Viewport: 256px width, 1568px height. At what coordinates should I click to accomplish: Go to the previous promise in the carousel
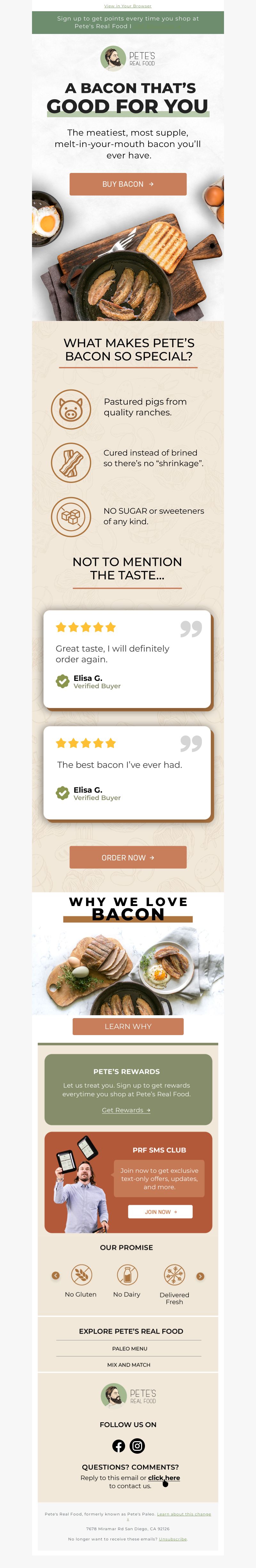tap(56, 1275)
